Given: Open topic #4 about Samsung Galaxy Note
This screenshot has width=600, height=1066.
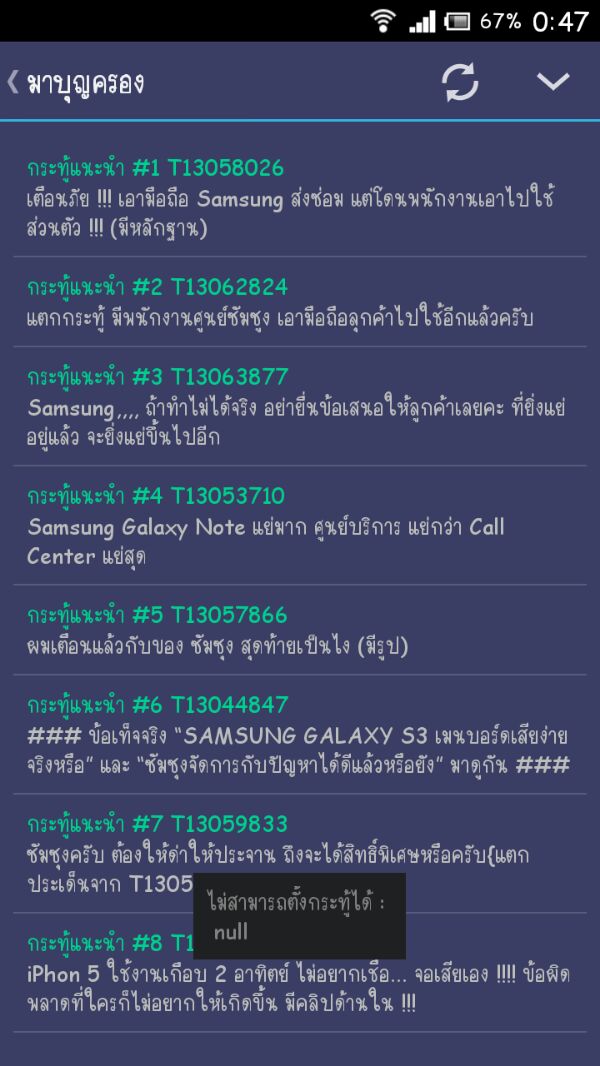Looking at the screenshot, I should (300, 526).
